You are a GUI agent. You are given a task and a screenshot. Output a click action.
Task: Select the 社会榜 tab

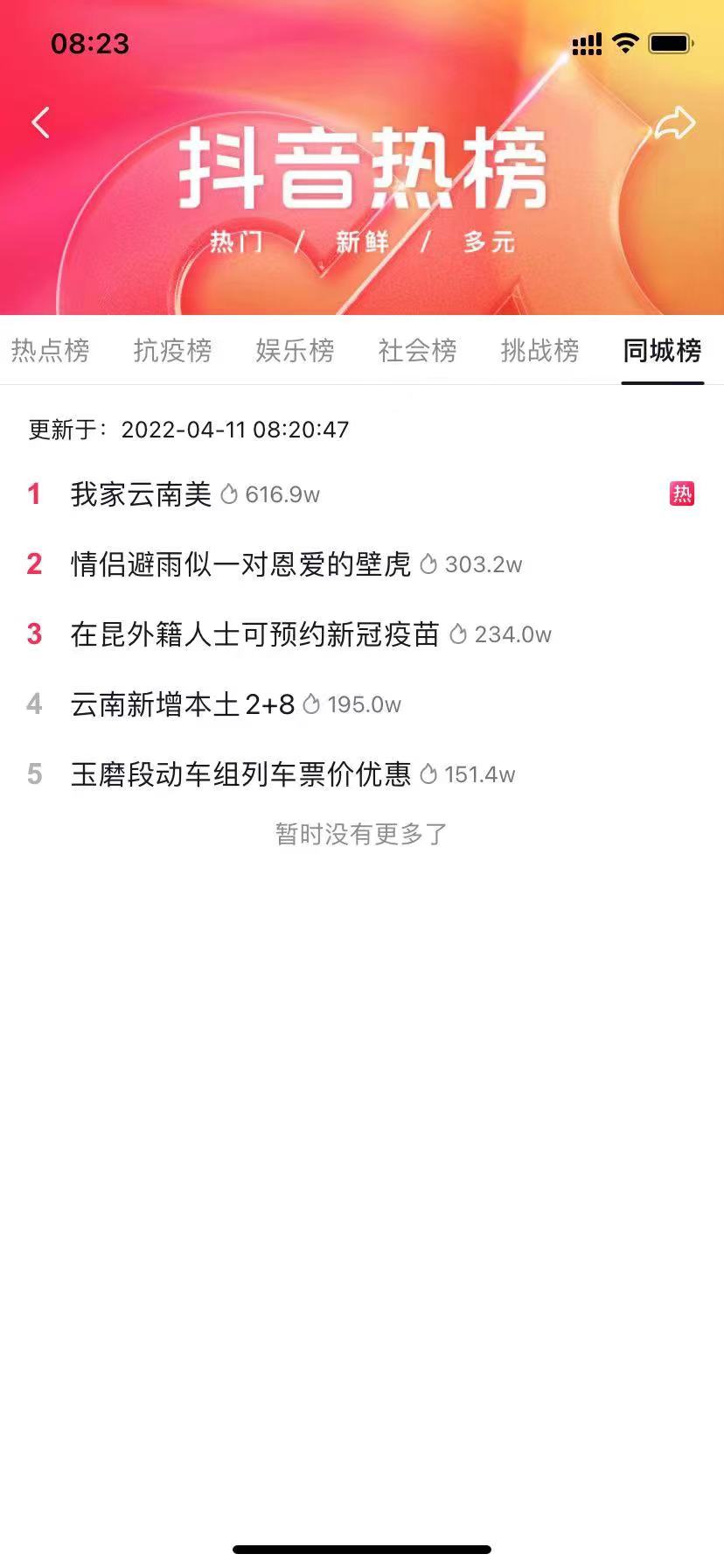417,351
